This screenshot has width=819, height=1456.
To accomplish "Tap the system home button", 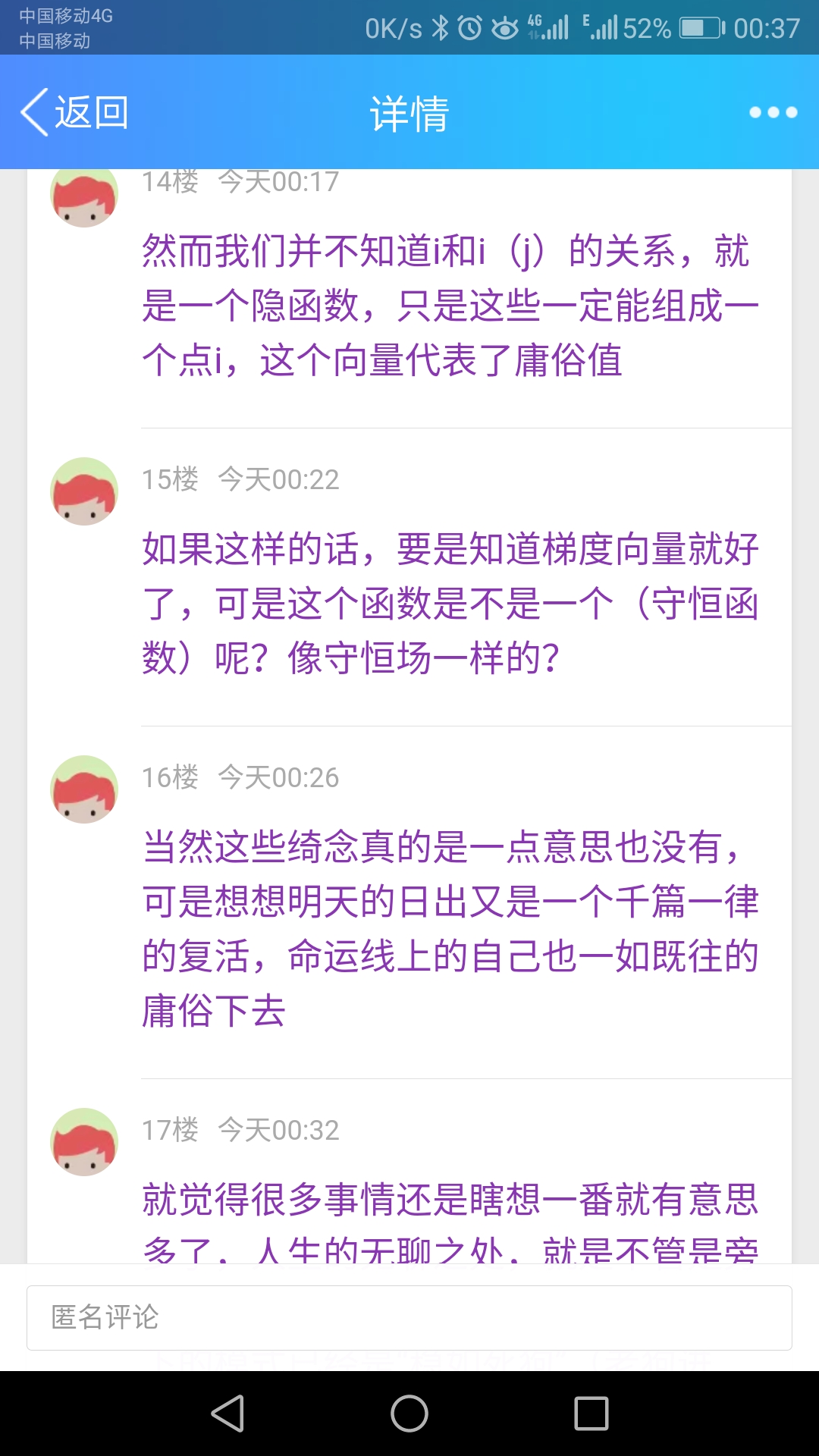I will tap(409, 1414).
